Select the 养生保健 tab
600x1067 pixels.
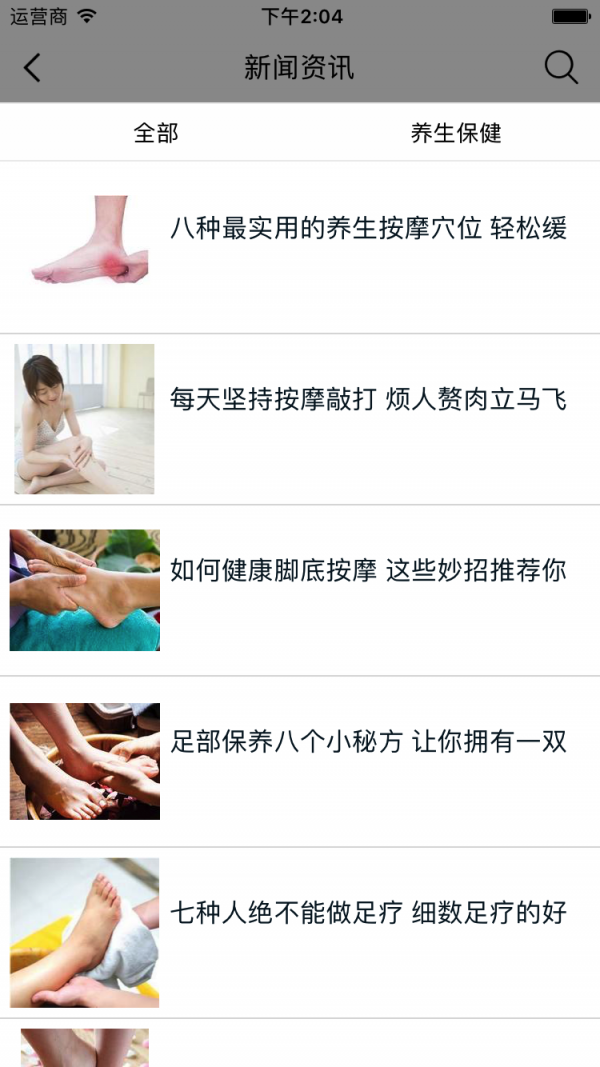456,133
